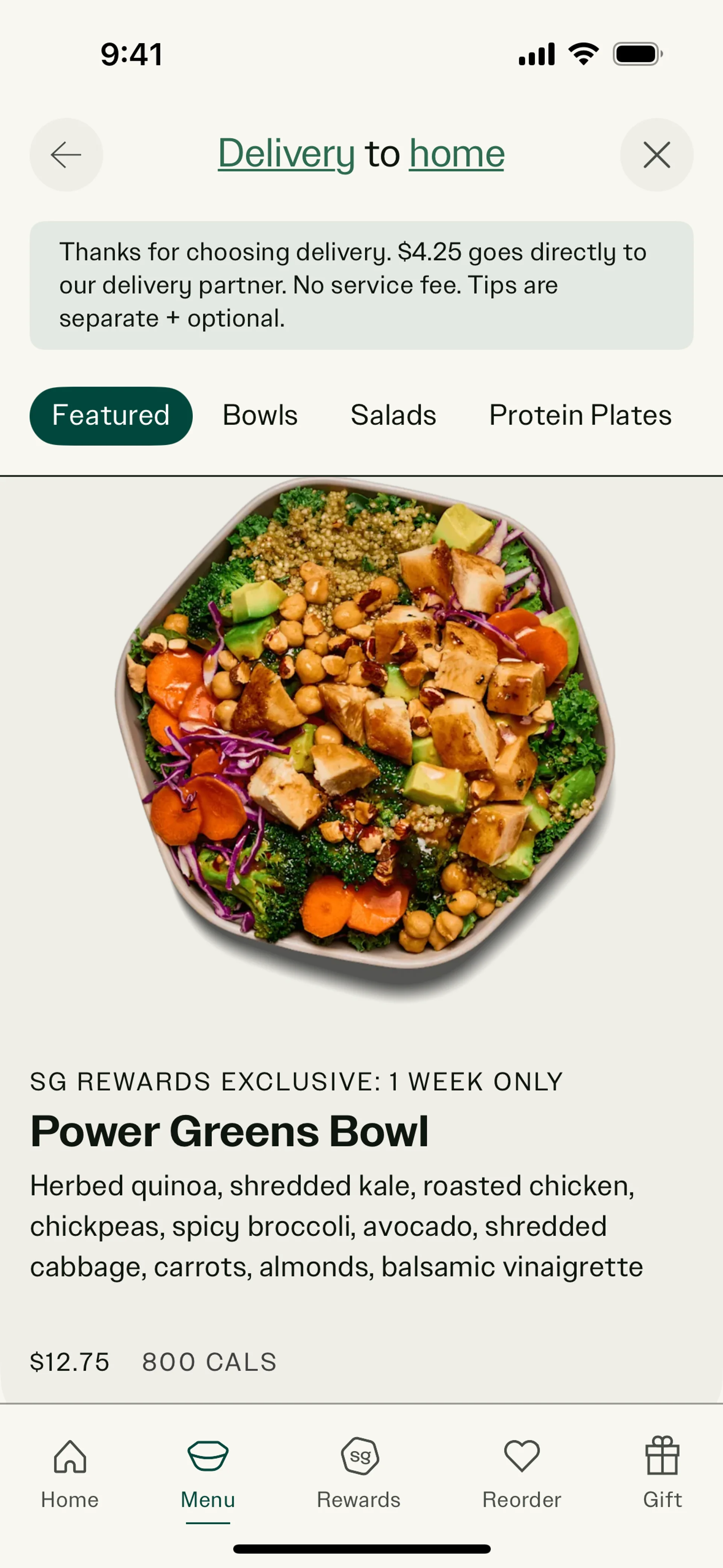Close the menu with the X button
The height and width of the screenshot is (1568, 723).
656,154
